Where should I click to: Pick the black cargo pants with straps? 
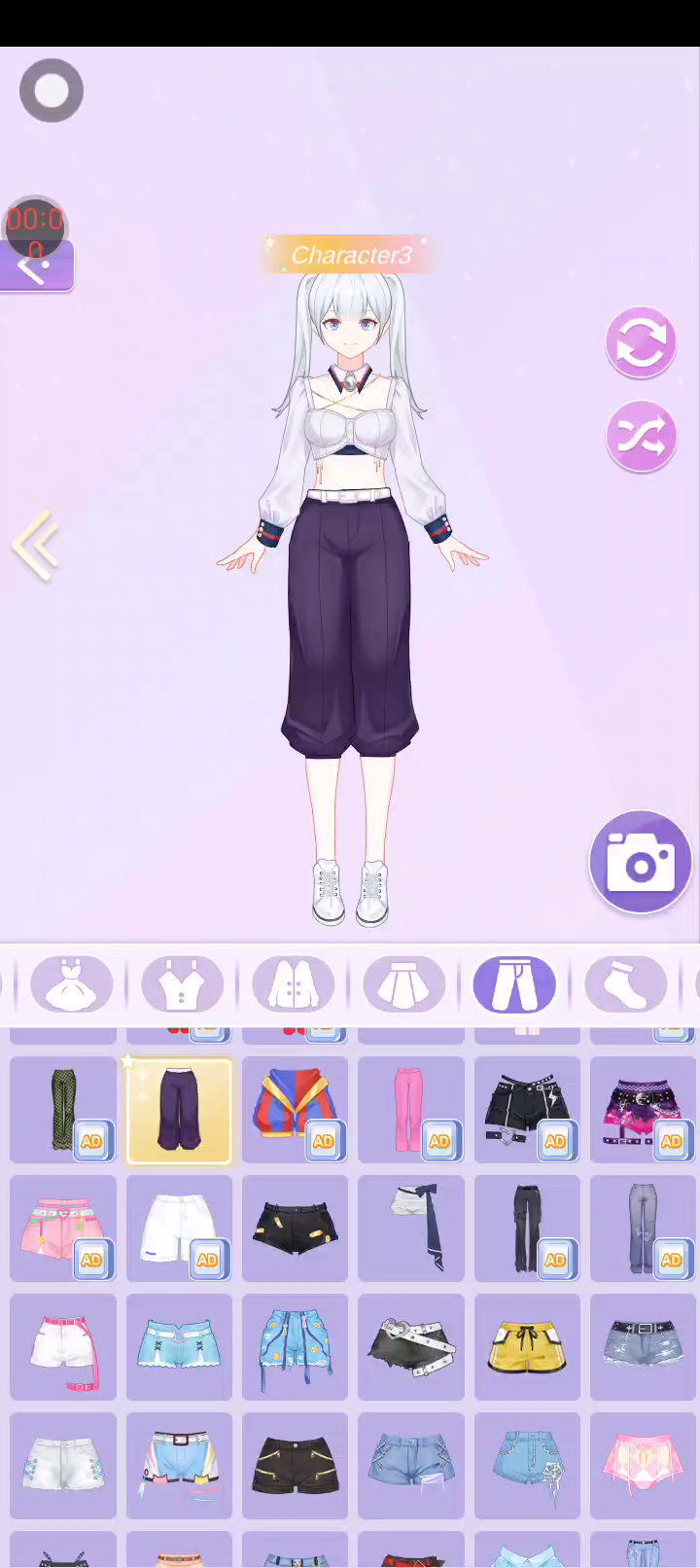coord(527,1229)
